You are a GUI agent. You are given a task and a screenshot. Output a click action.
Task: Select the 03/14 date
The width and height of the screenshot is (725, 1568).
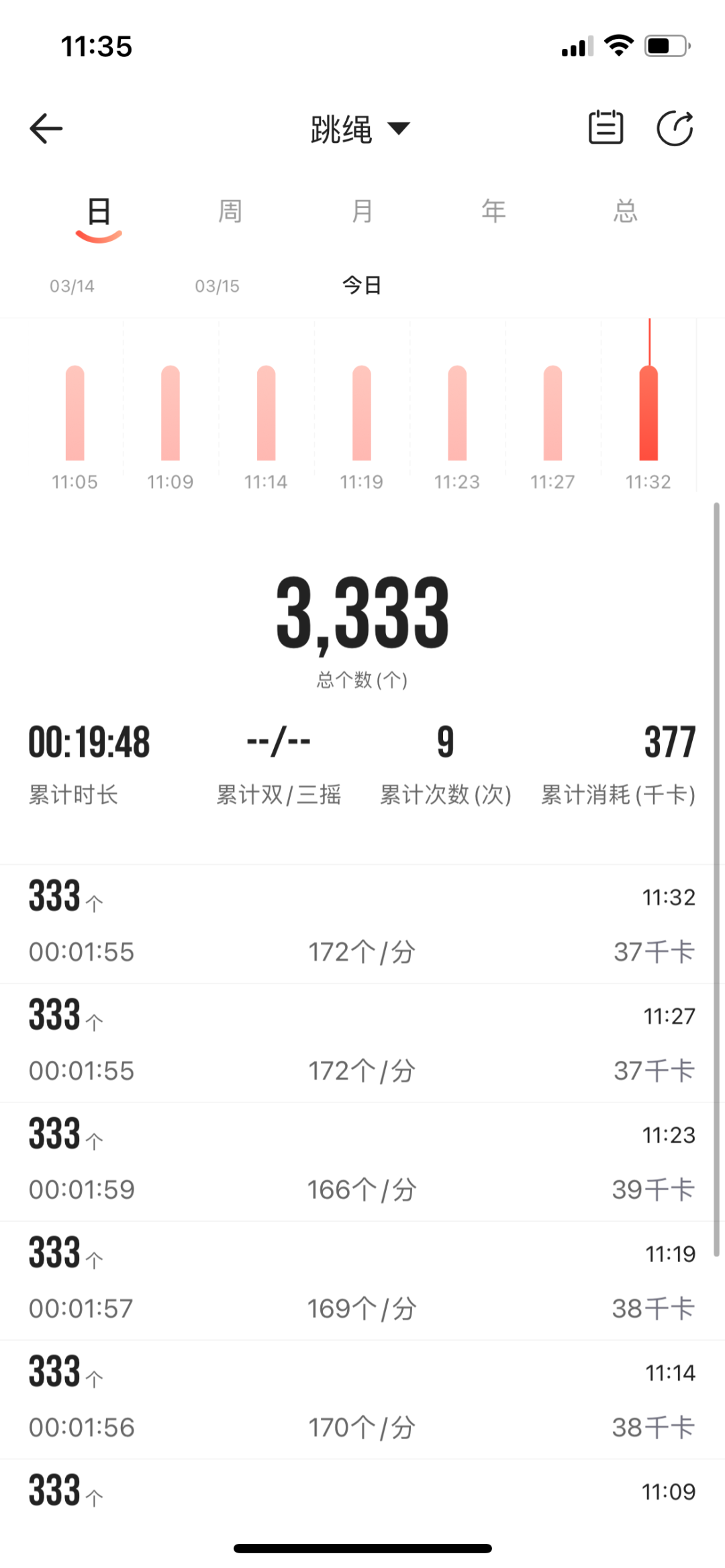point(72,286)
